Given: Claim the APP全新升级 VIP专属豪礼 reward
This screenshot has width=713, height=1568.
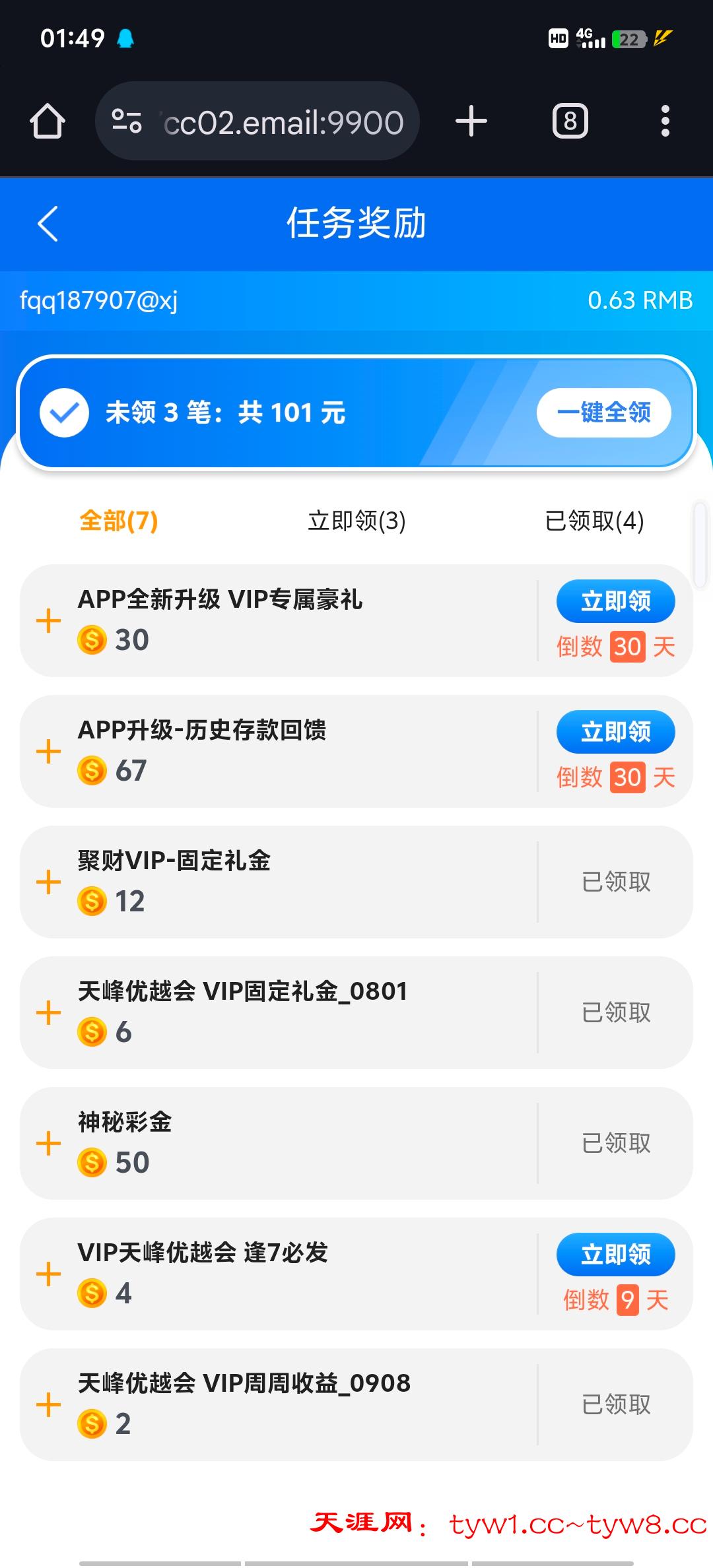Looking at the screenshot, I should click(x=615, y=601).
